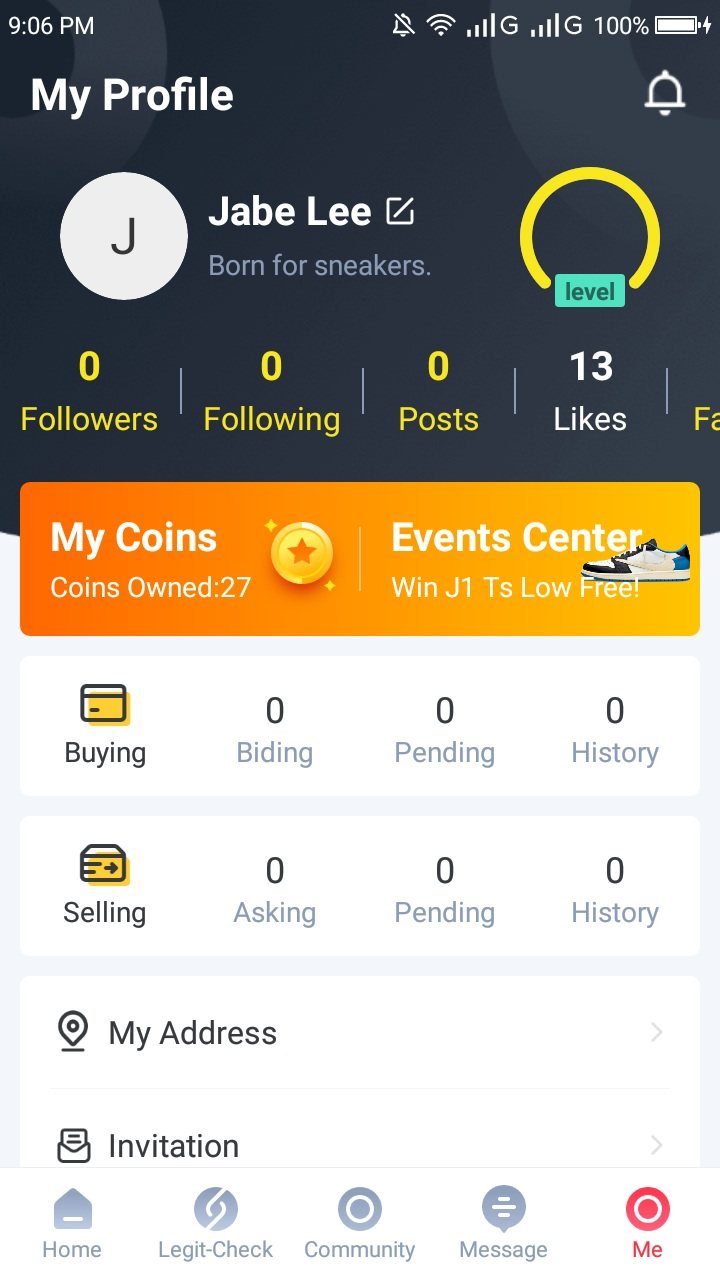Check Asking listings
This screenshot has width=720, height=1280.
275,888
